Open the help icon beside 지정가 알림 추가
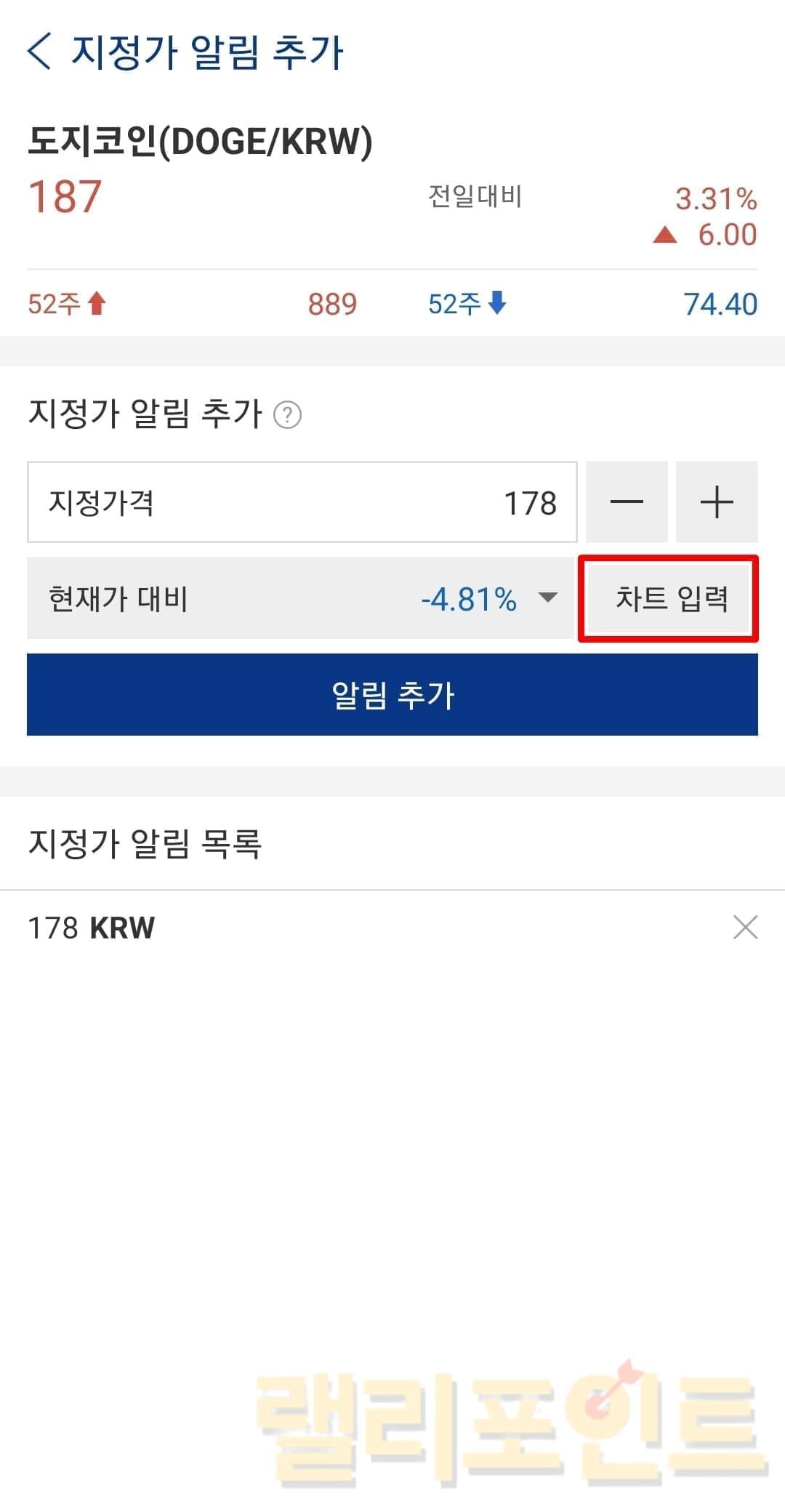785x1512 pixels. (287, 415)
